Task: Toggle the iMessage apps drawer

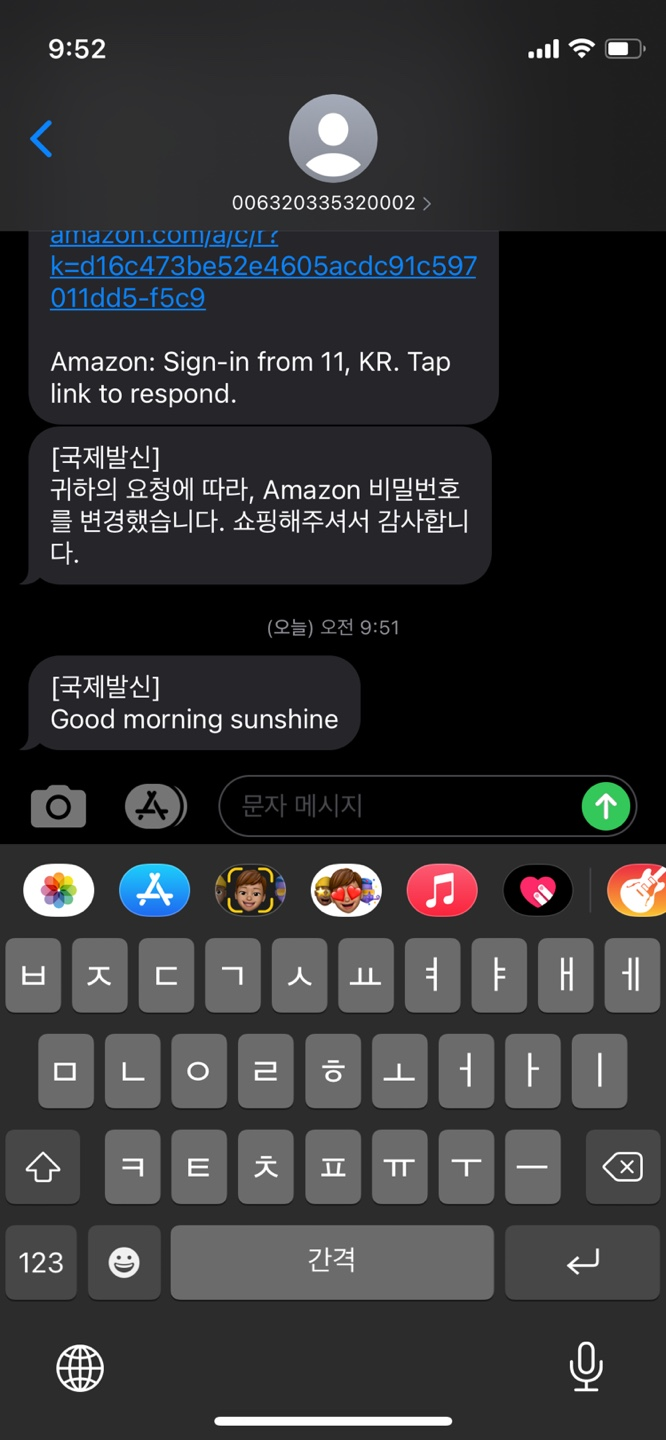Action: pyautogui.click(x=155, y=806)
